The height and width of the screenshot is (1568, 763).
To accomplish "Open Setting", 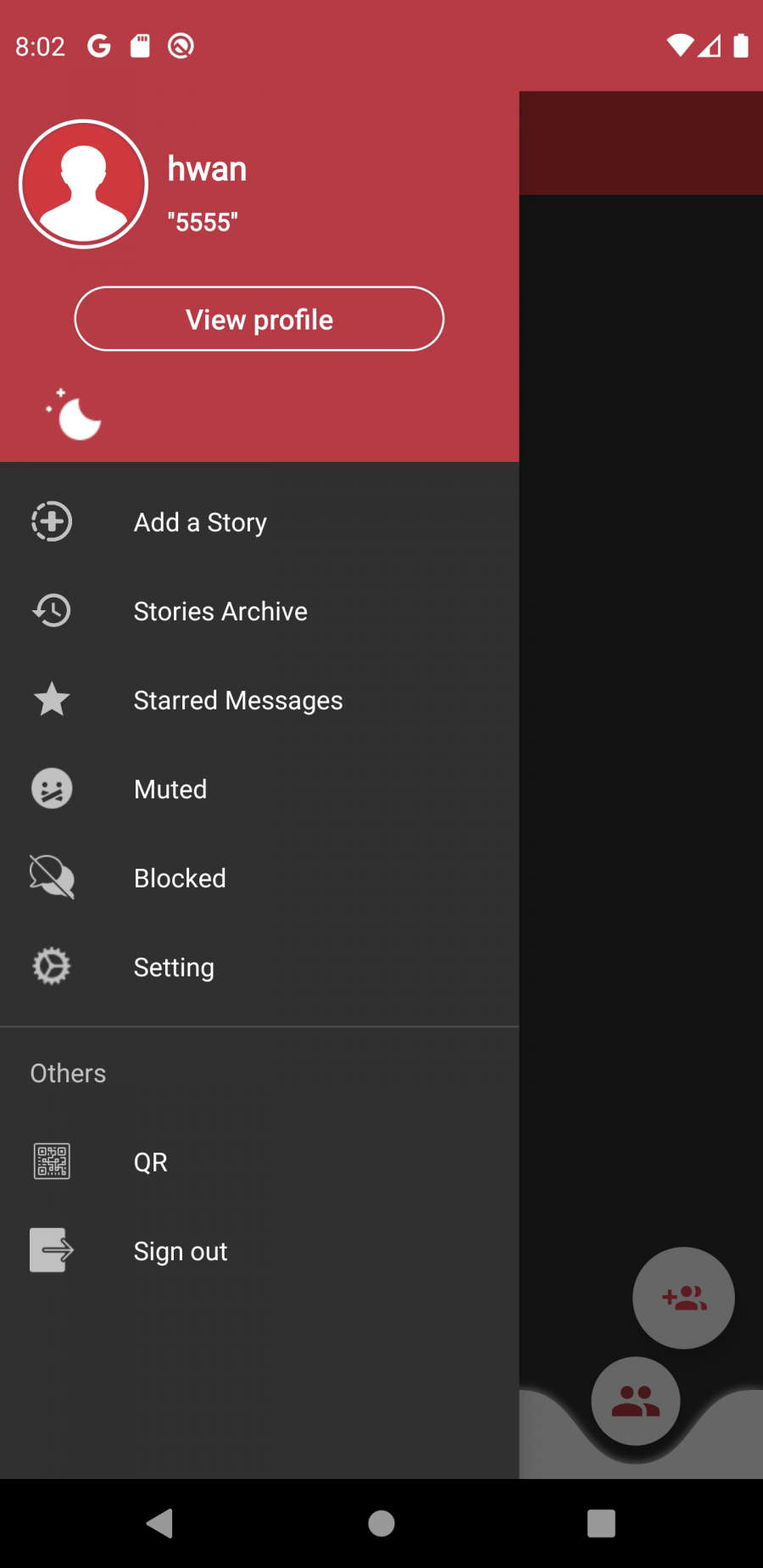I will tap(259, 967).
